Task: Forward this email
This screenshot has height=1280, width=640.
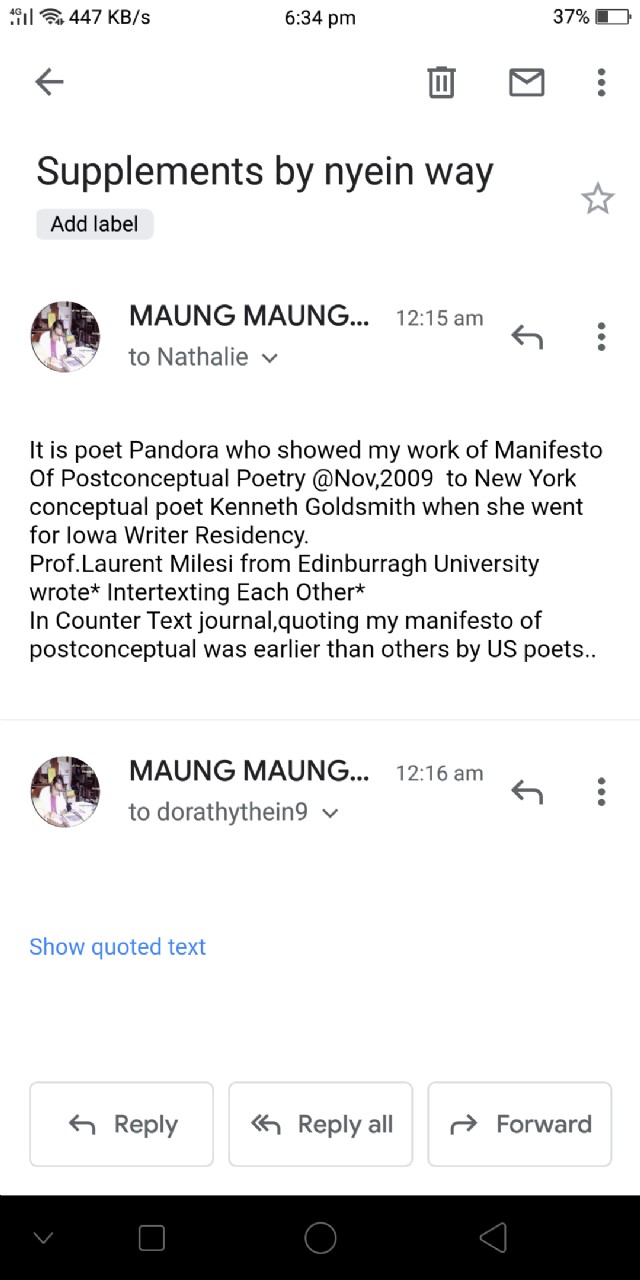Action: [519, 1124]
